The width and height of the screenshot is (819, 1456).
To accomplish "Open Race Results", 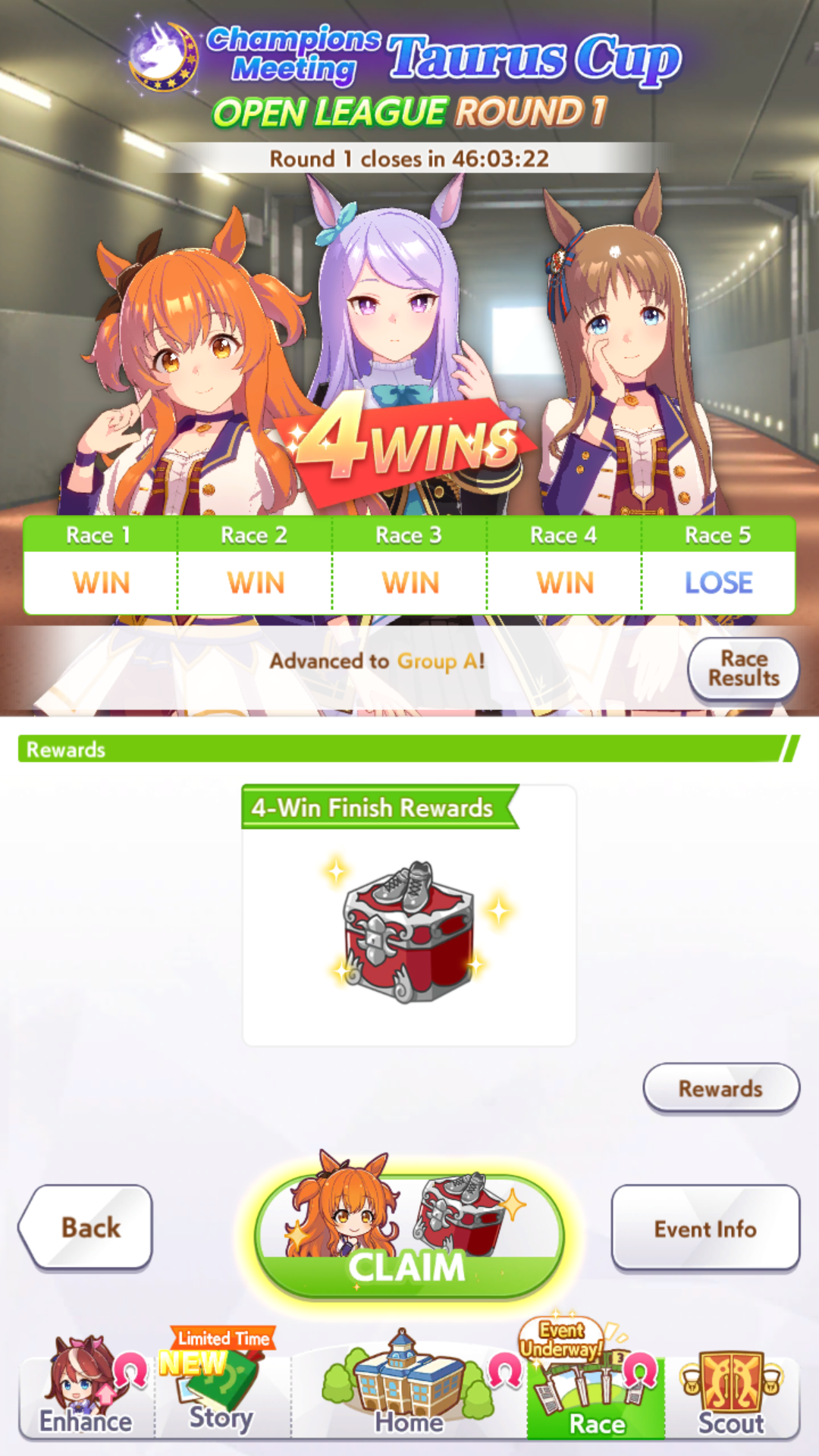I will (x=743, y=669).
